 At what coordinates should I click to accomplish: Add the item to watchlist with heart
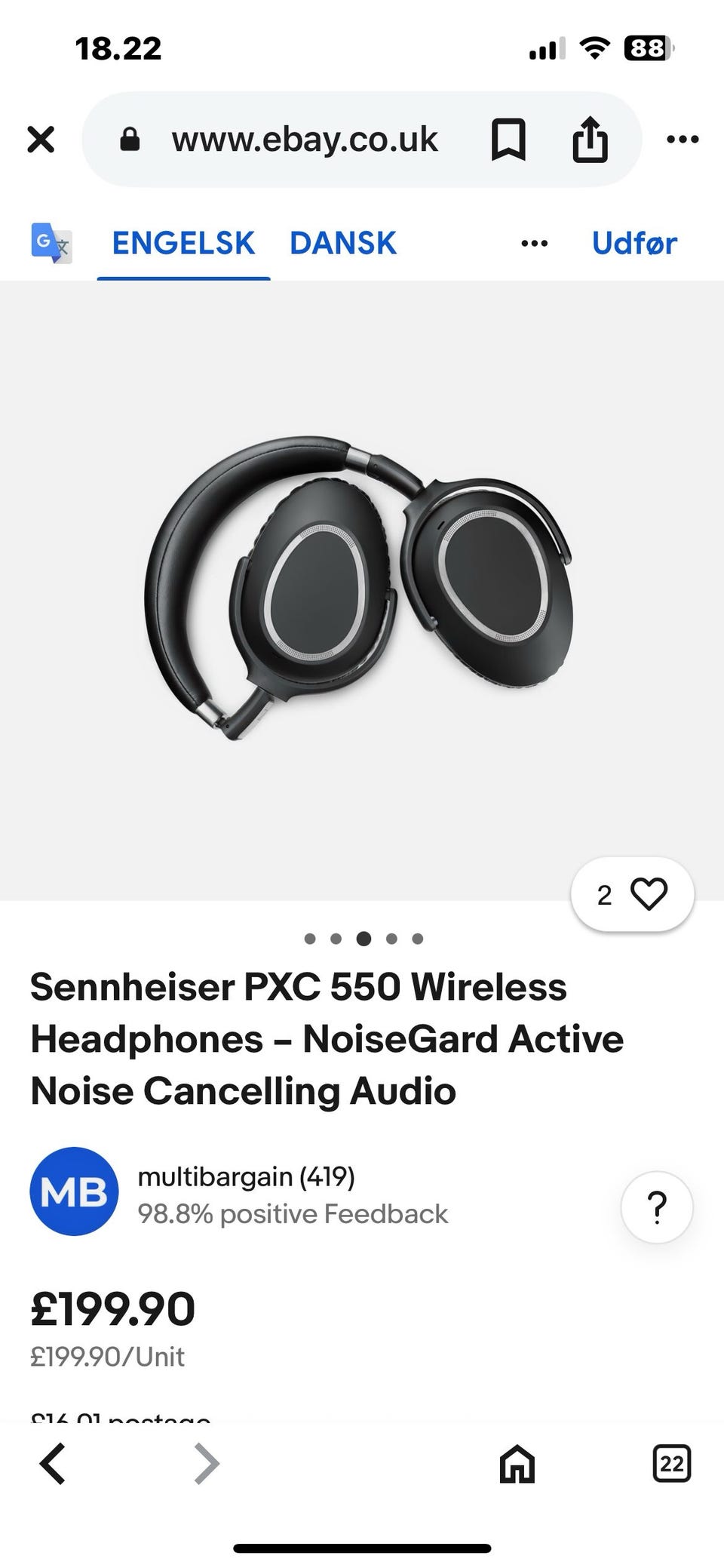click(633, 895)
